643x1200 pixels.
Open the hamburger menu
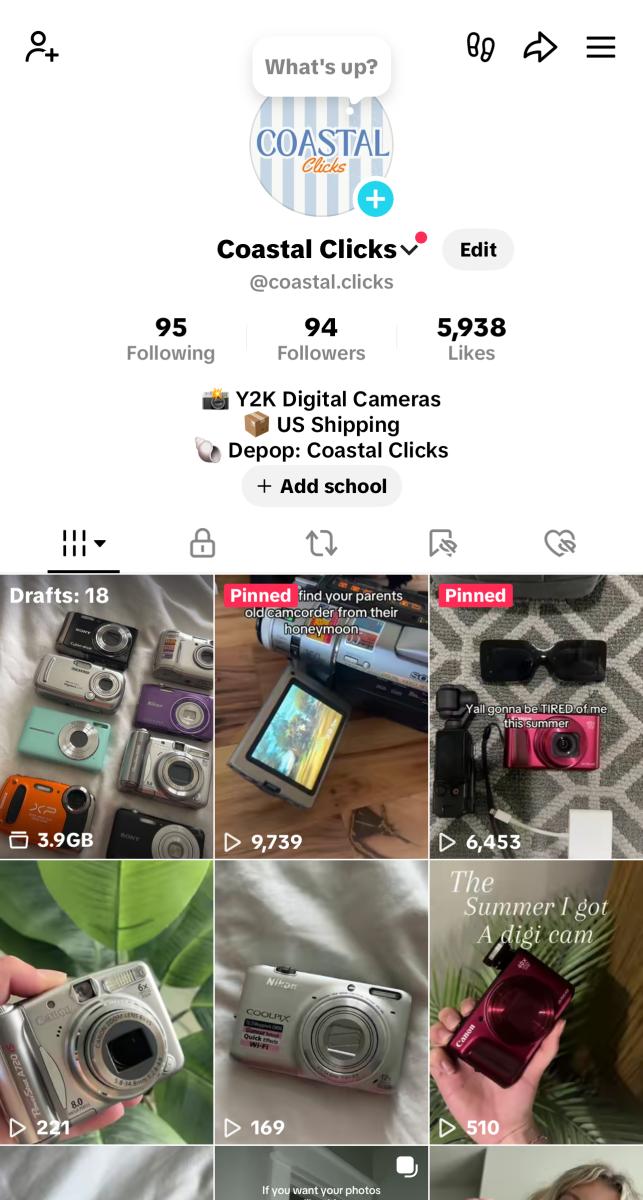[x=601, y=47]
